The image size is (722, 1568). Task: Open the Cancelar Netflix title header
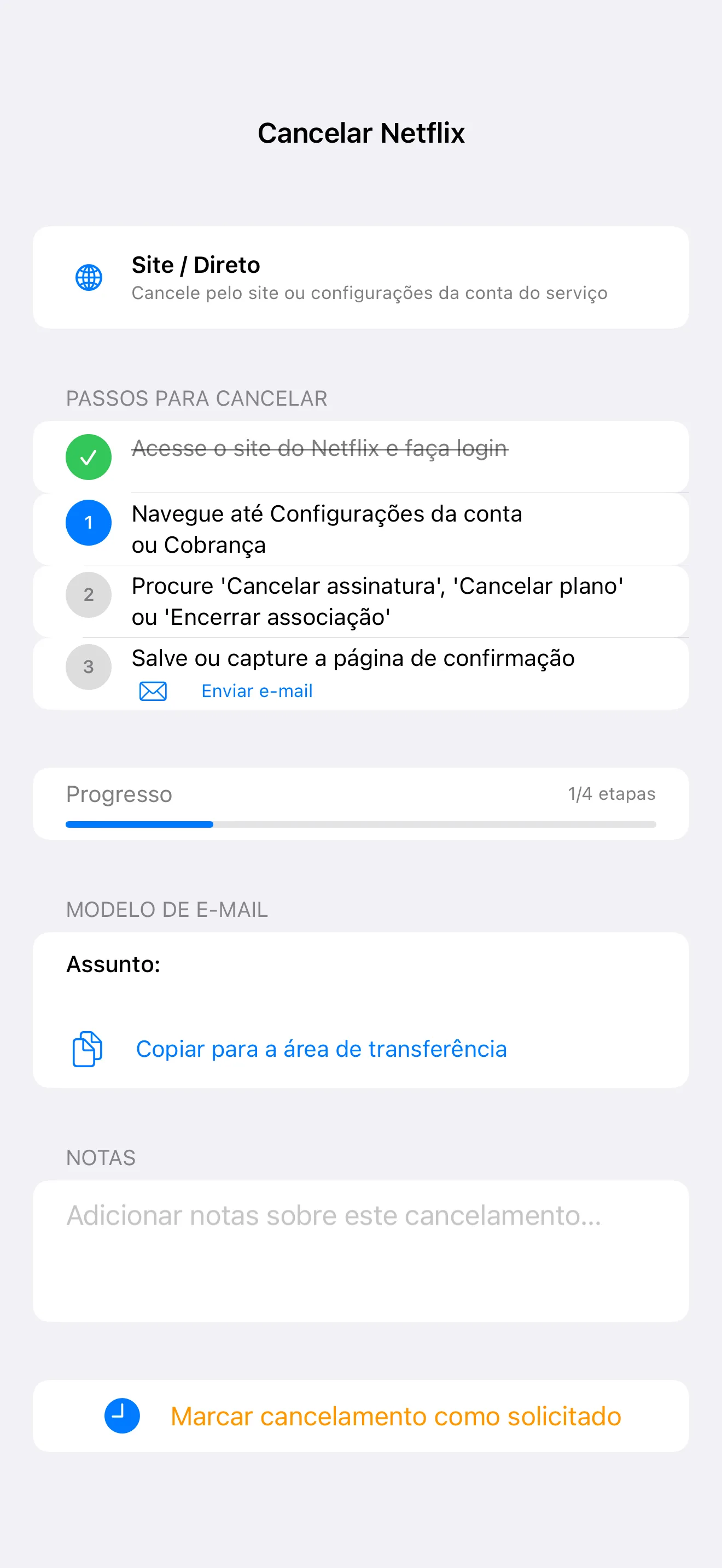click(361, 132)
